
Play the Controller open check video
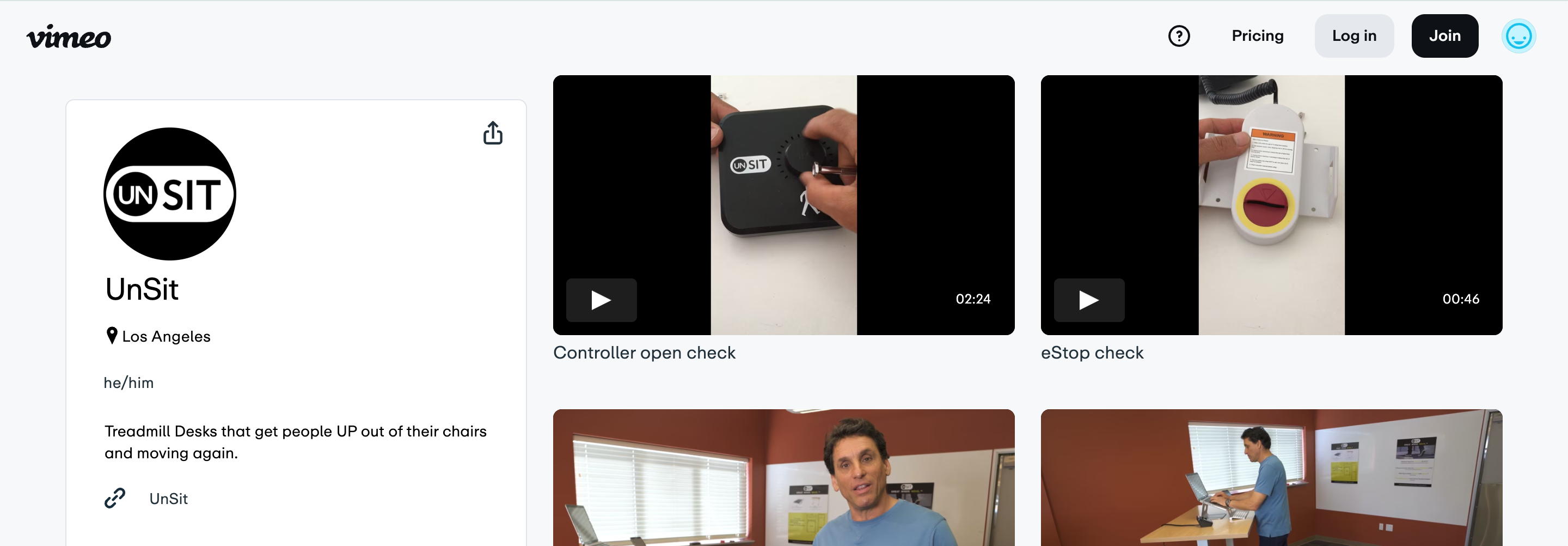(x=601, y=300)
